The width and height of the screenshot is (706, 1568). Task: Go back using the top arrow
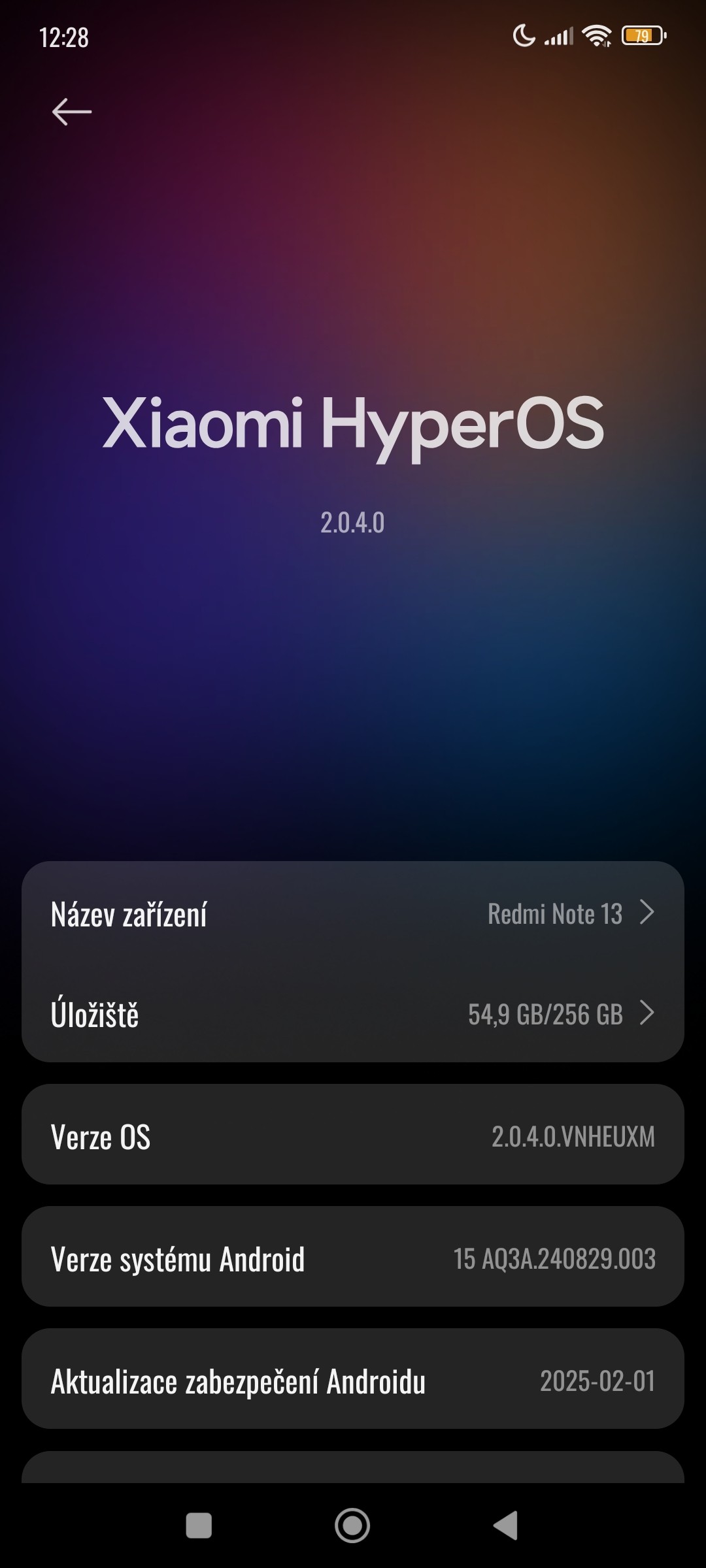[72, 112]
